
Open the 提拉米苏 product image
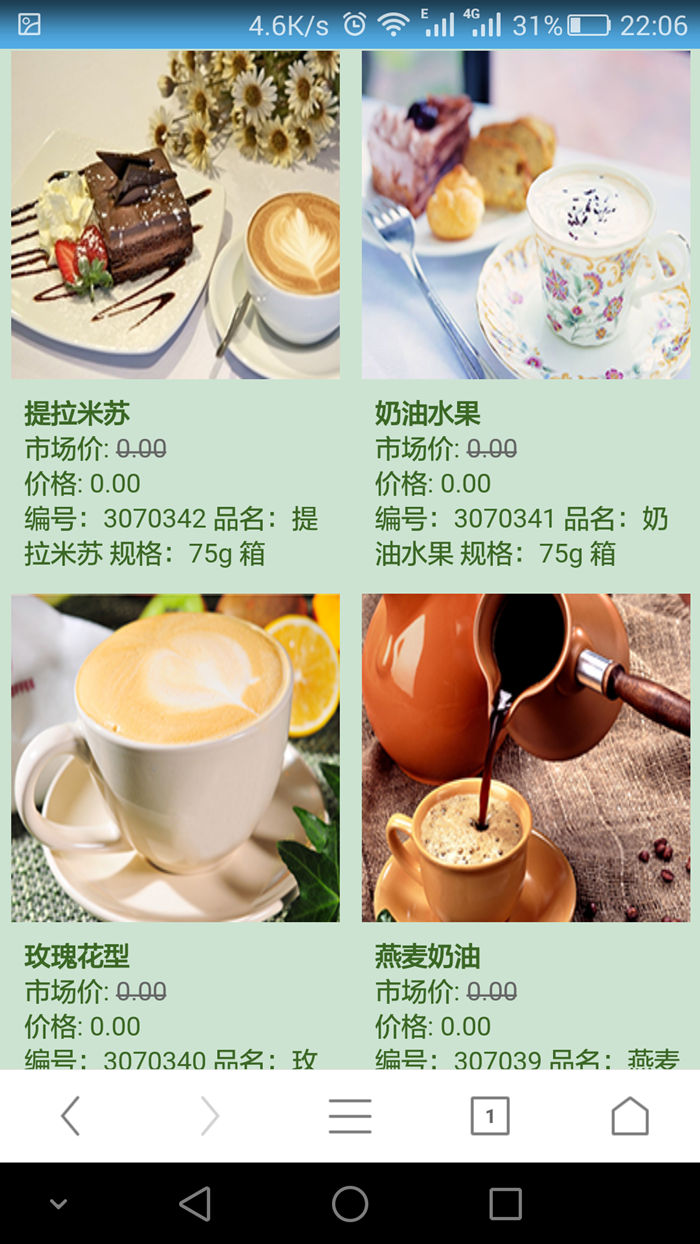(175, 215)
